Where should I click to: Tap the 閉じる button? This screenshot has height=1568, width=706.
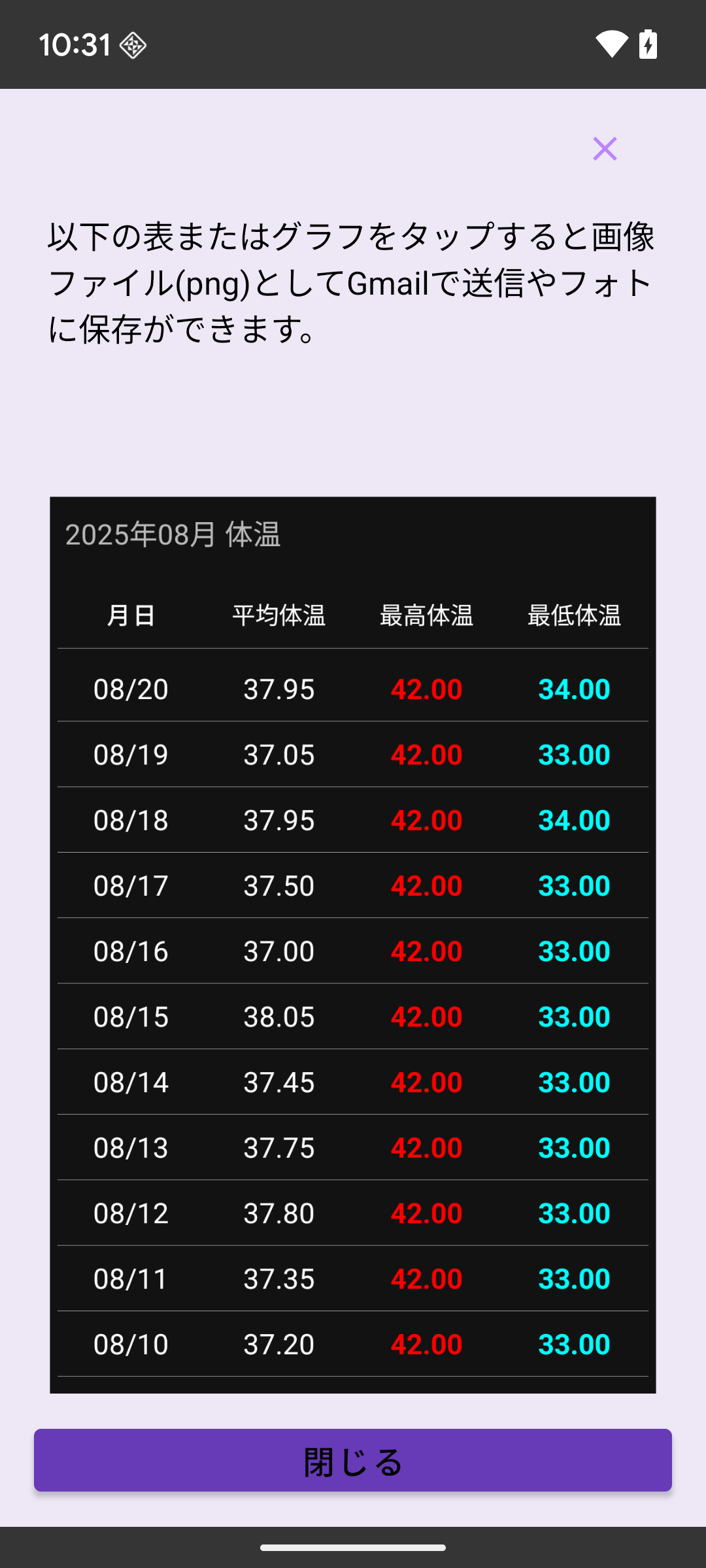[353, 1460]
